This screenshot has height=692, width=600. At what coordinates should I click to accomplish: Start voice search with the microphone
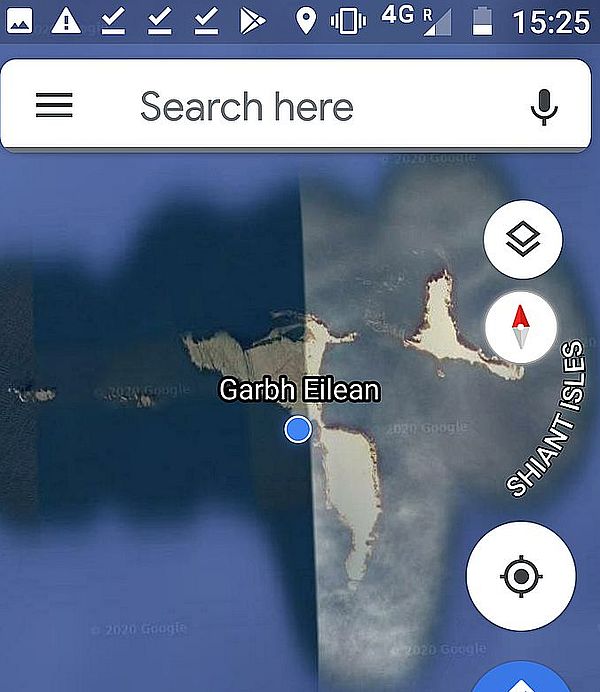pyautogui.click(x=543, y=106)
